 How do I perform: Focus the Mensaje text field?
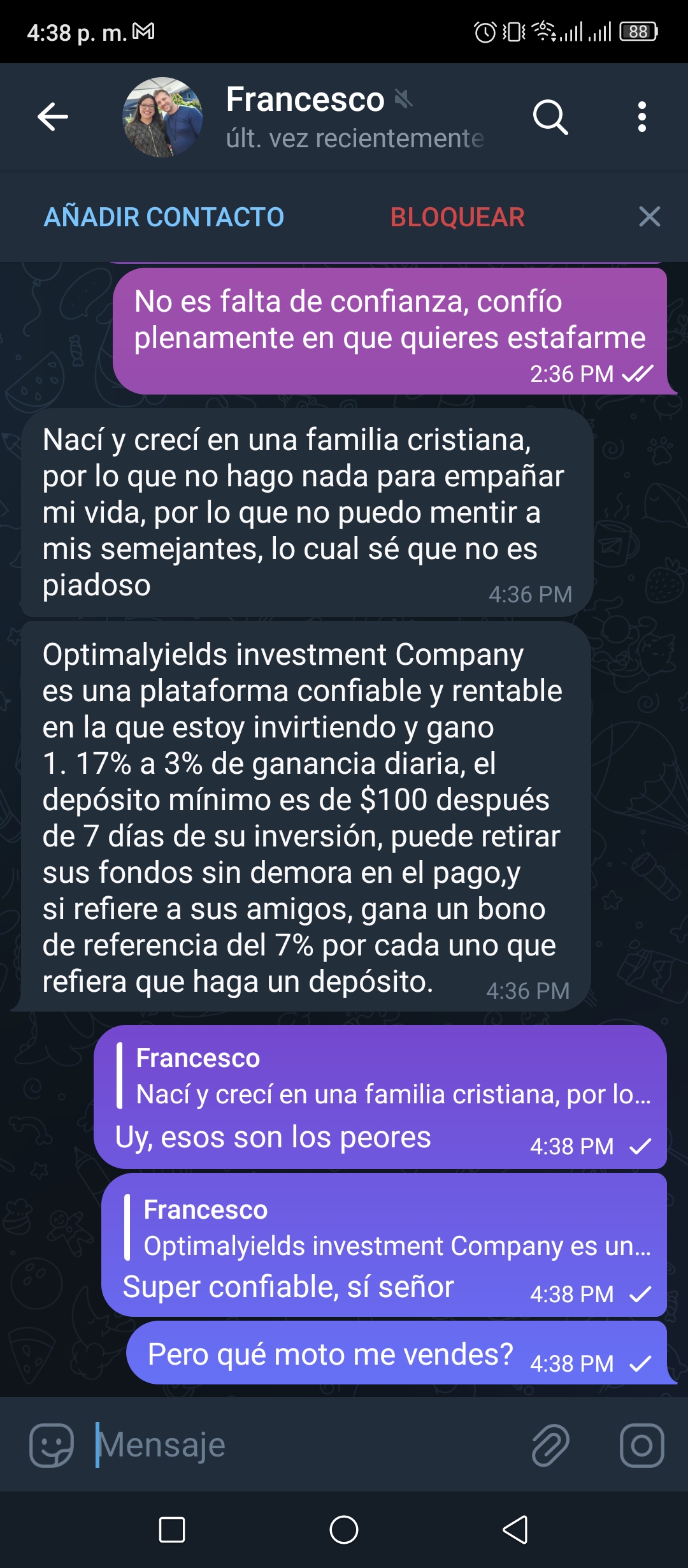[x=306, y=1445]
